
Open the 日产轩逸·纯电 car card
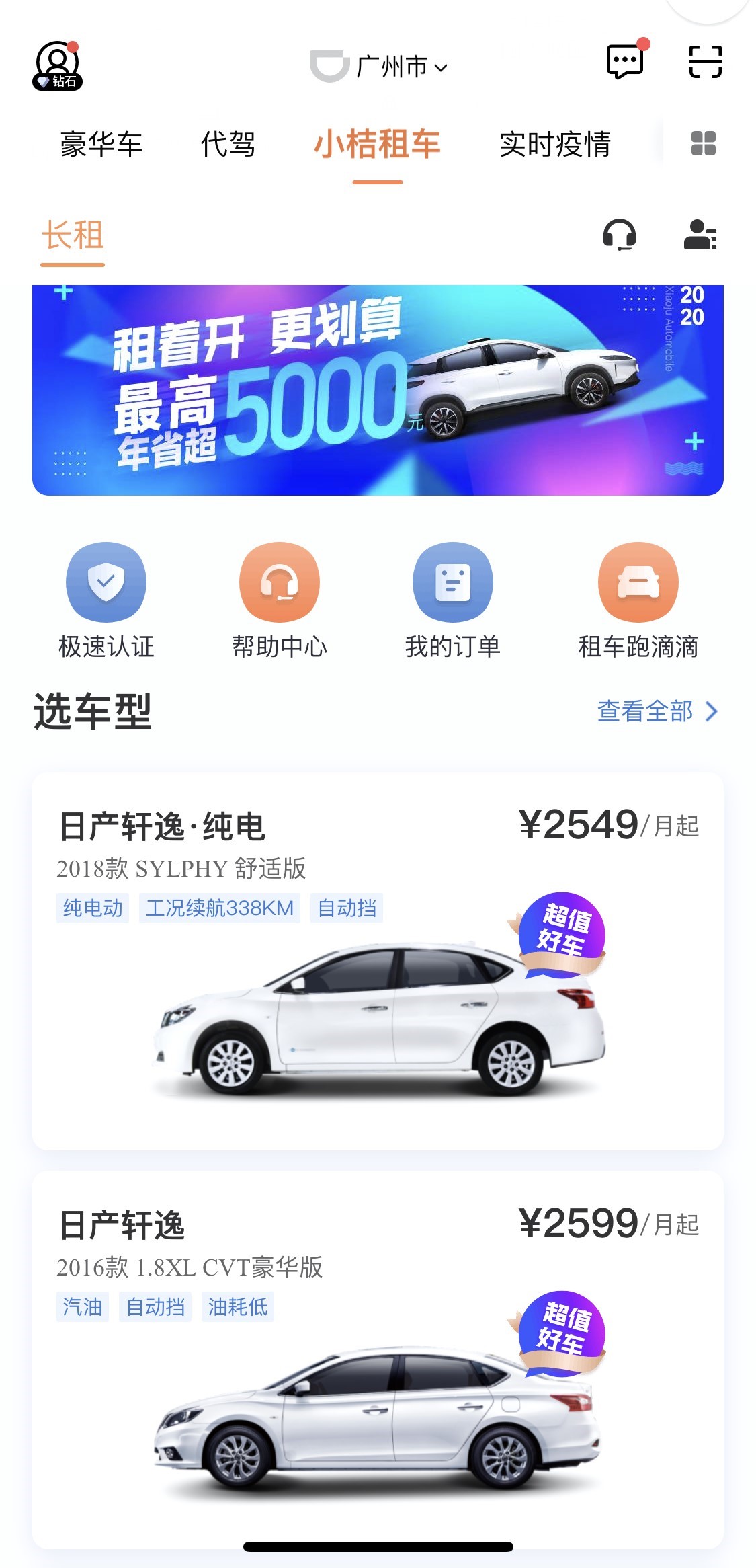(378, 962)
